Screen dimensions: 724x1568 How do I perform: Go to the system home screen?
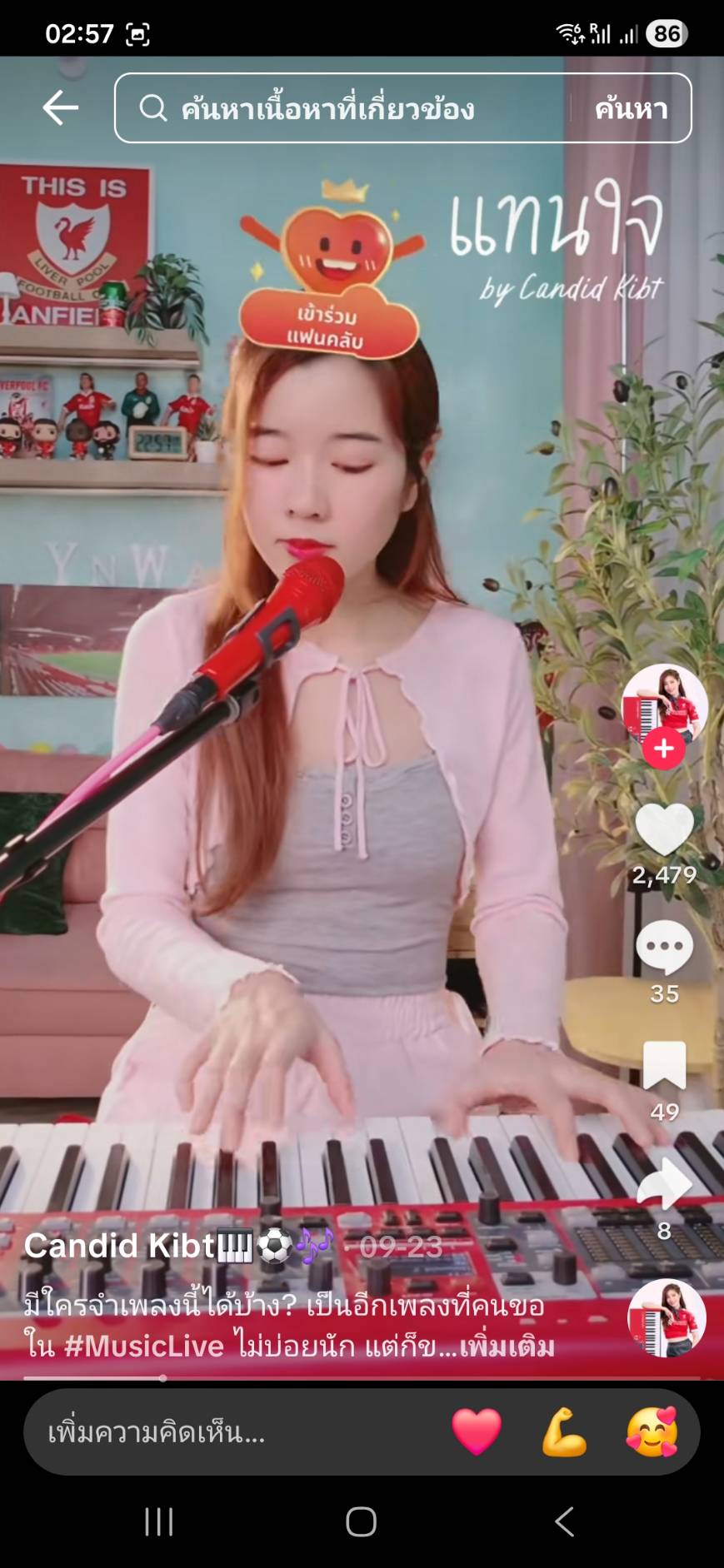[361, 1522]
